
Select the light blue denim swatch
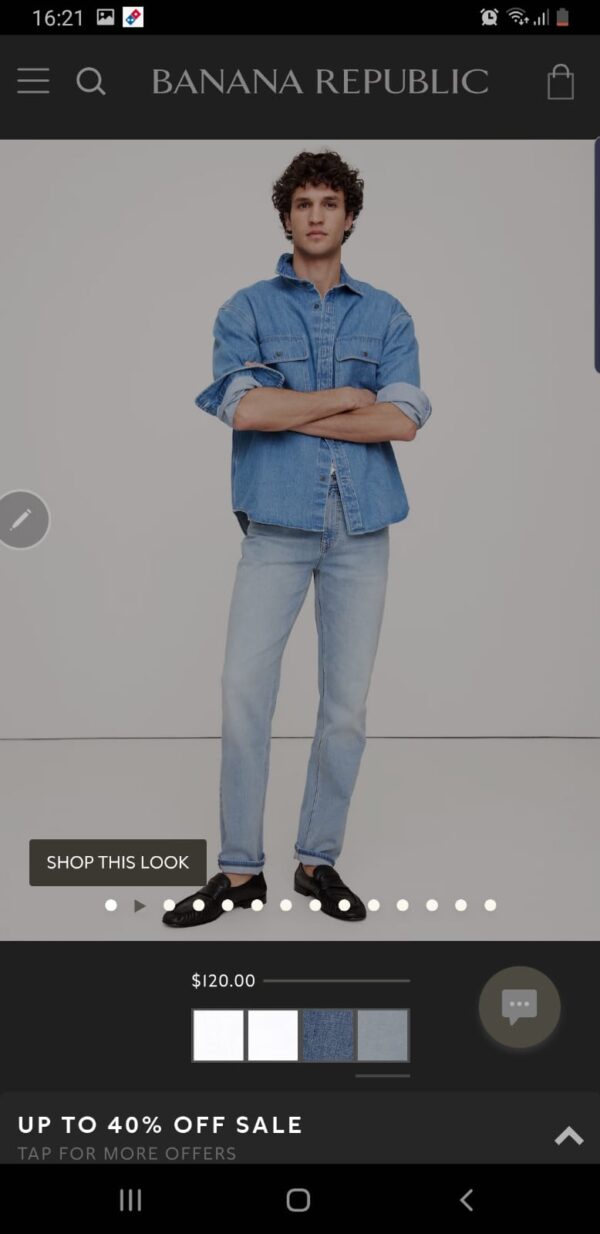[x=383, y=1035]
